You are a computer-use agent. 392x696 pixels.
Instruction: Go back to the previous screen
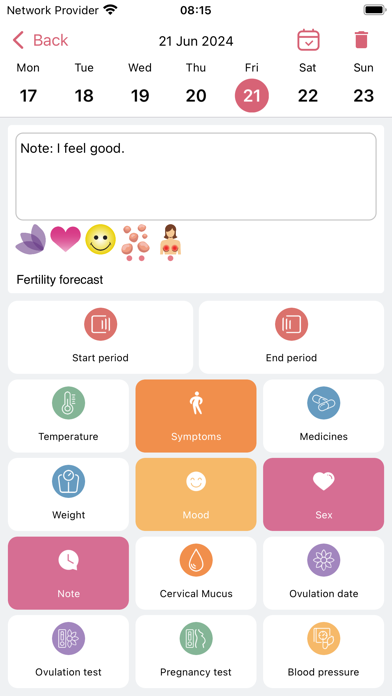pyautogui.click(x=40, y=40)
